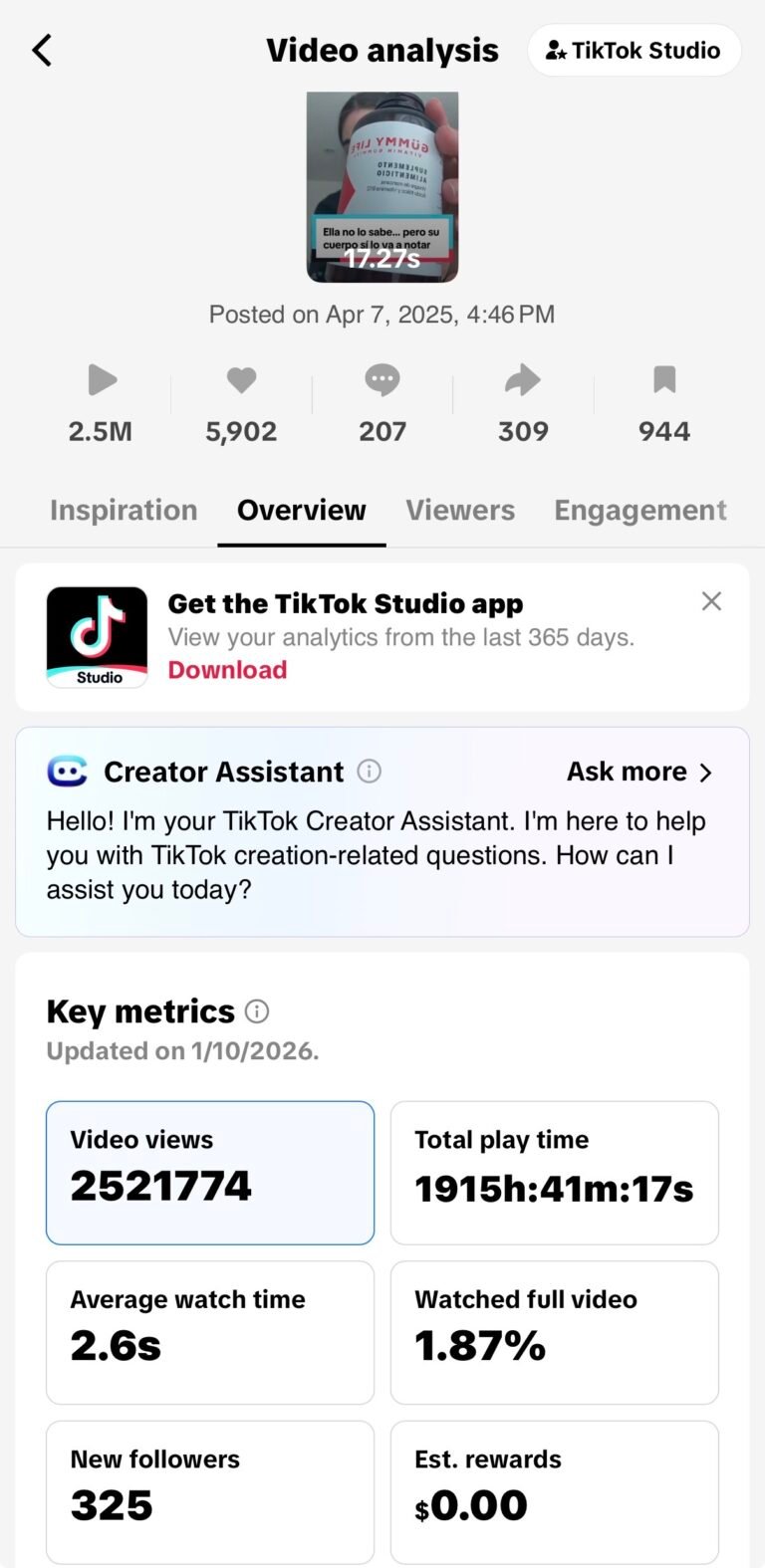Viewport: 765px width, 1568px height.
Task: Select the Watched full video card
Action: pyautogui.click(x=554, y=1332)
